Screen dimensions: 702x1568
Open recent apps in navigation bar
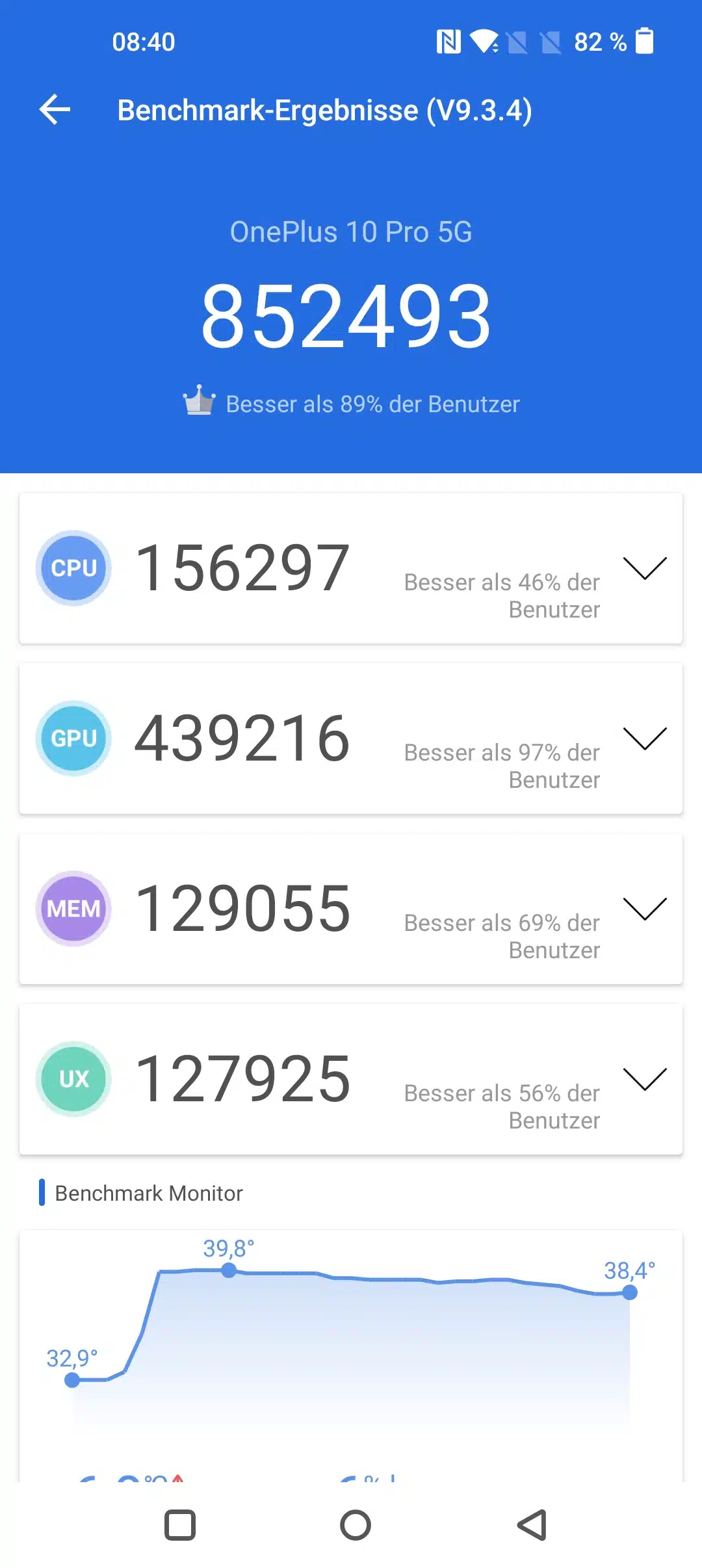[x=180, y=1524]
